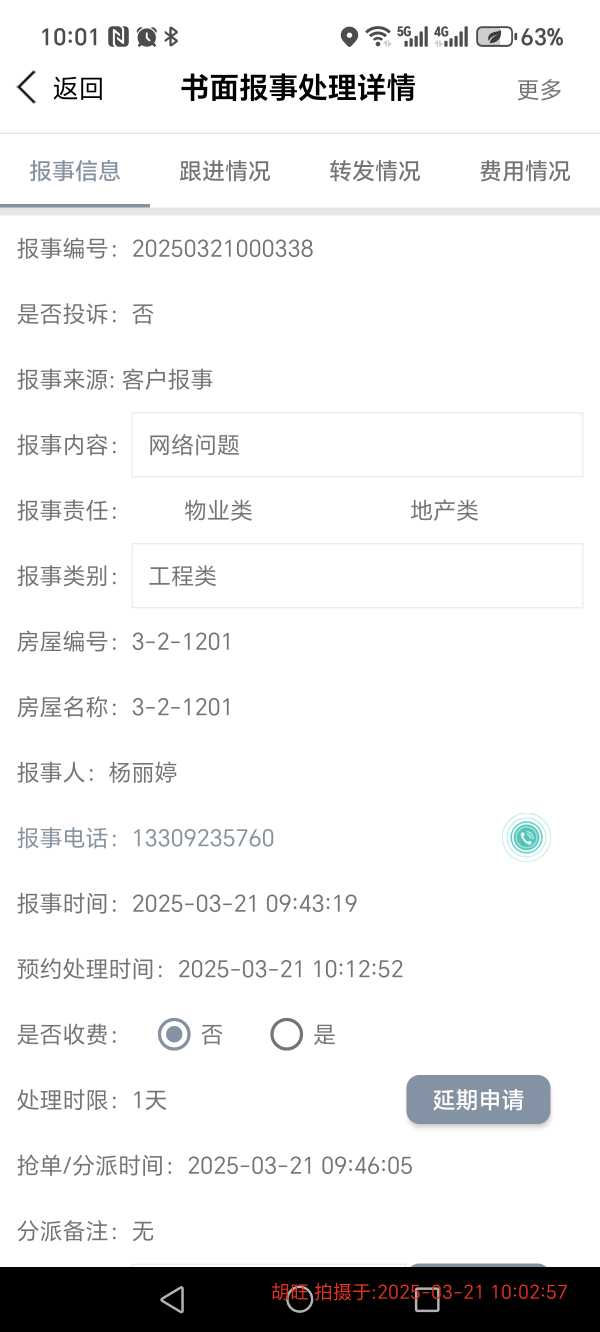The width and height of the screenshot is (600, 1332).
Task: Switch to the 转发情况 tab
Action: coord(375,171)
